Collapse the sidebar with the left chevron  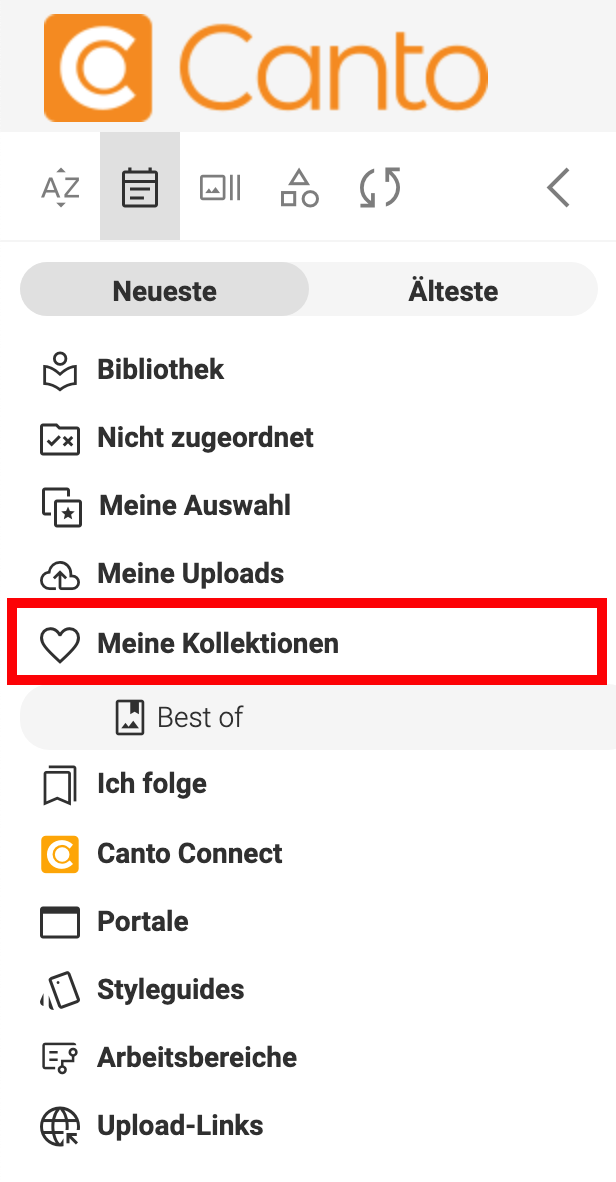[559, 188]
